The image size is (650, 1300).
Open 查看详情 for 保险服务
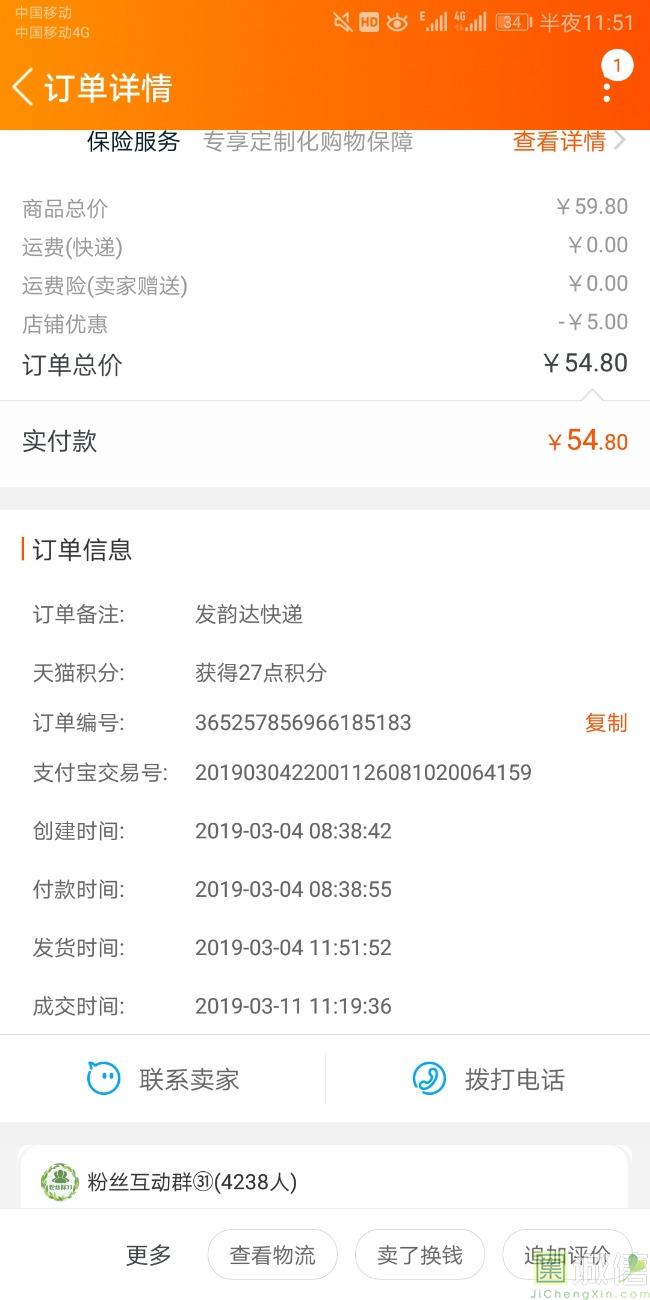pos(568,142)
